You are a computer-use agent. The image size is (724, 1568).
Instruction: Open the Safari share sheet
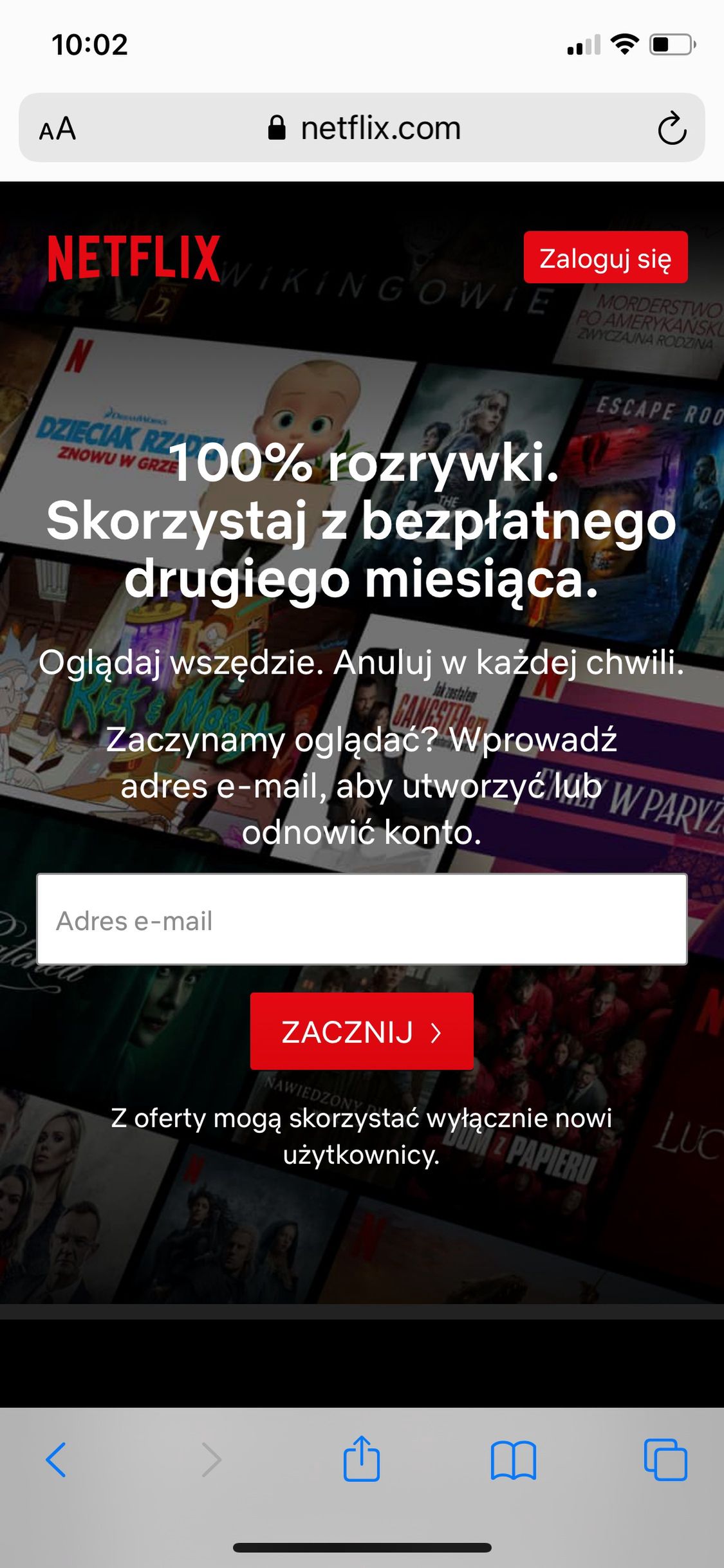(x=362, y=1458)
